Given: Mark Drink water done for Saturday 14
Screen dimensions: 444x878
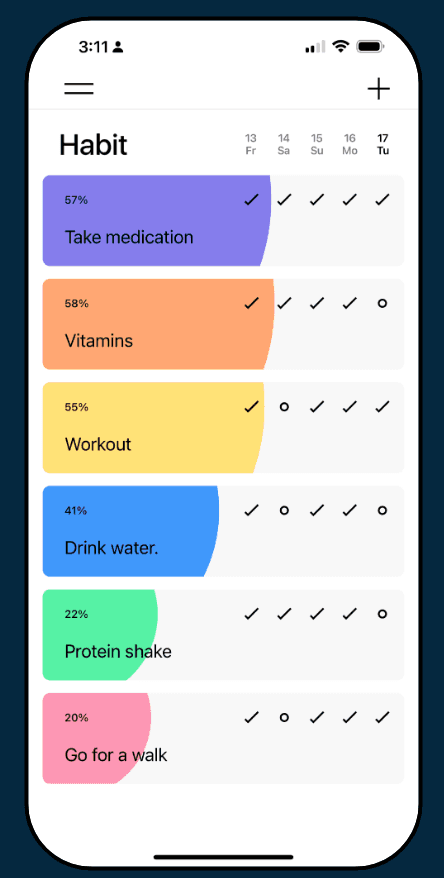Looking at the screenshot, I should pyautogui.click(x=284, y=511).
